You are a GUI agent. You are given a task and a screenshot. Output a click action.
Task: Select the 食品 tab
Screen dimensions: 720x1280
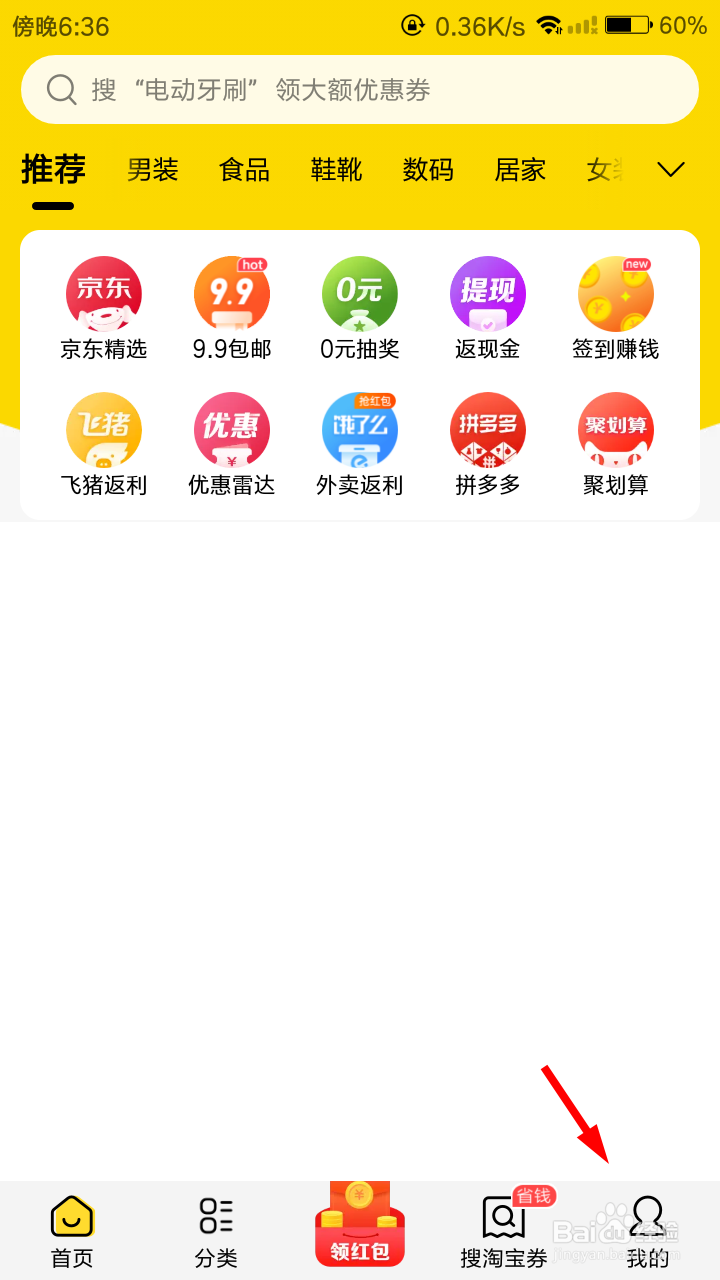[x=244, y=170]
